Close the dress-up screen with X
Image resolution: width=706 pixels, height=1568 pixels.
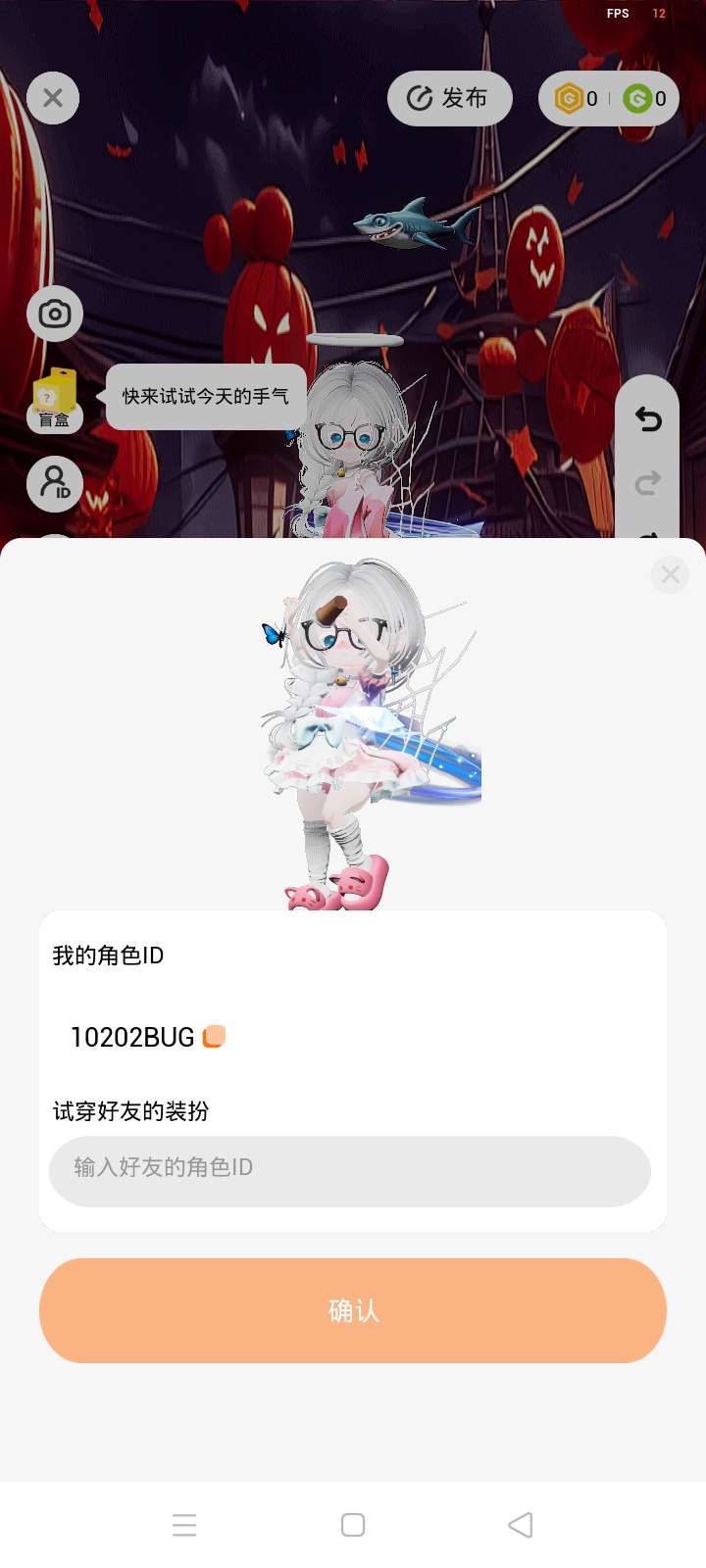[53, 98]
